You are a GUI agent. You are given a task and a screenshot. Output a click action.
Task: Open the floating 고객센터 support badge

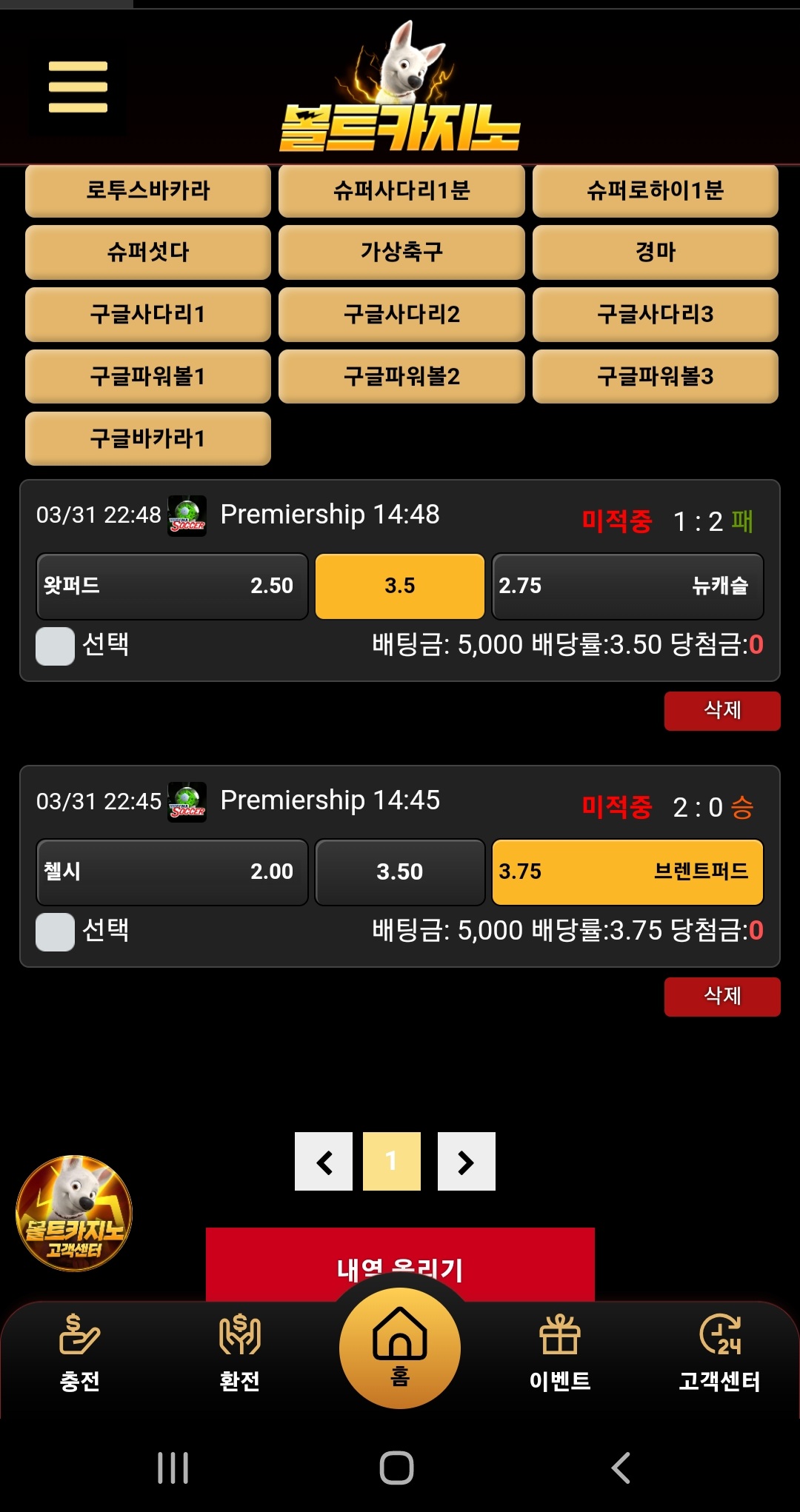pyautogui.click(x=74, y=1213)
